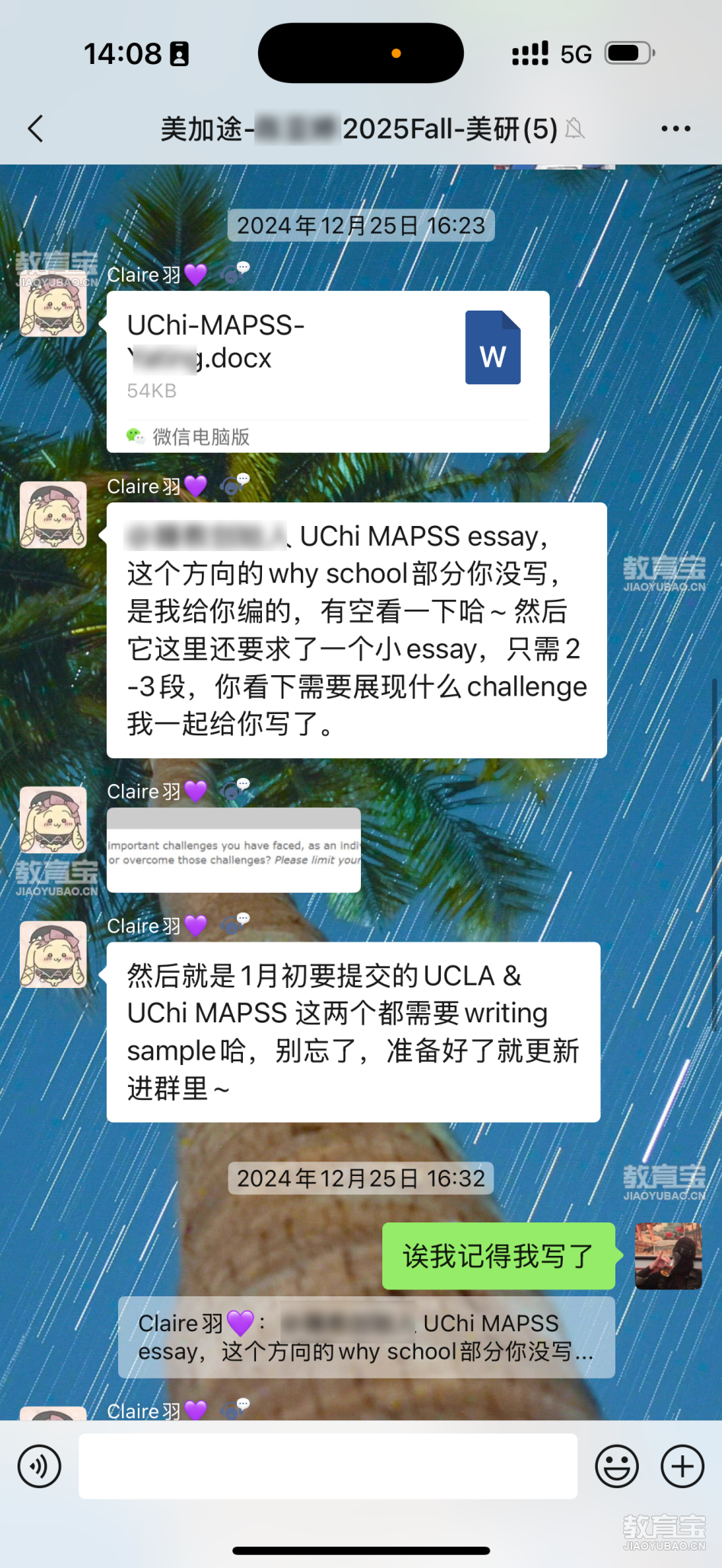Open the emoji sticker panel
The height and width of the screenshot is (1568, 722).
pyautogui.click(x=617, y=1466)
